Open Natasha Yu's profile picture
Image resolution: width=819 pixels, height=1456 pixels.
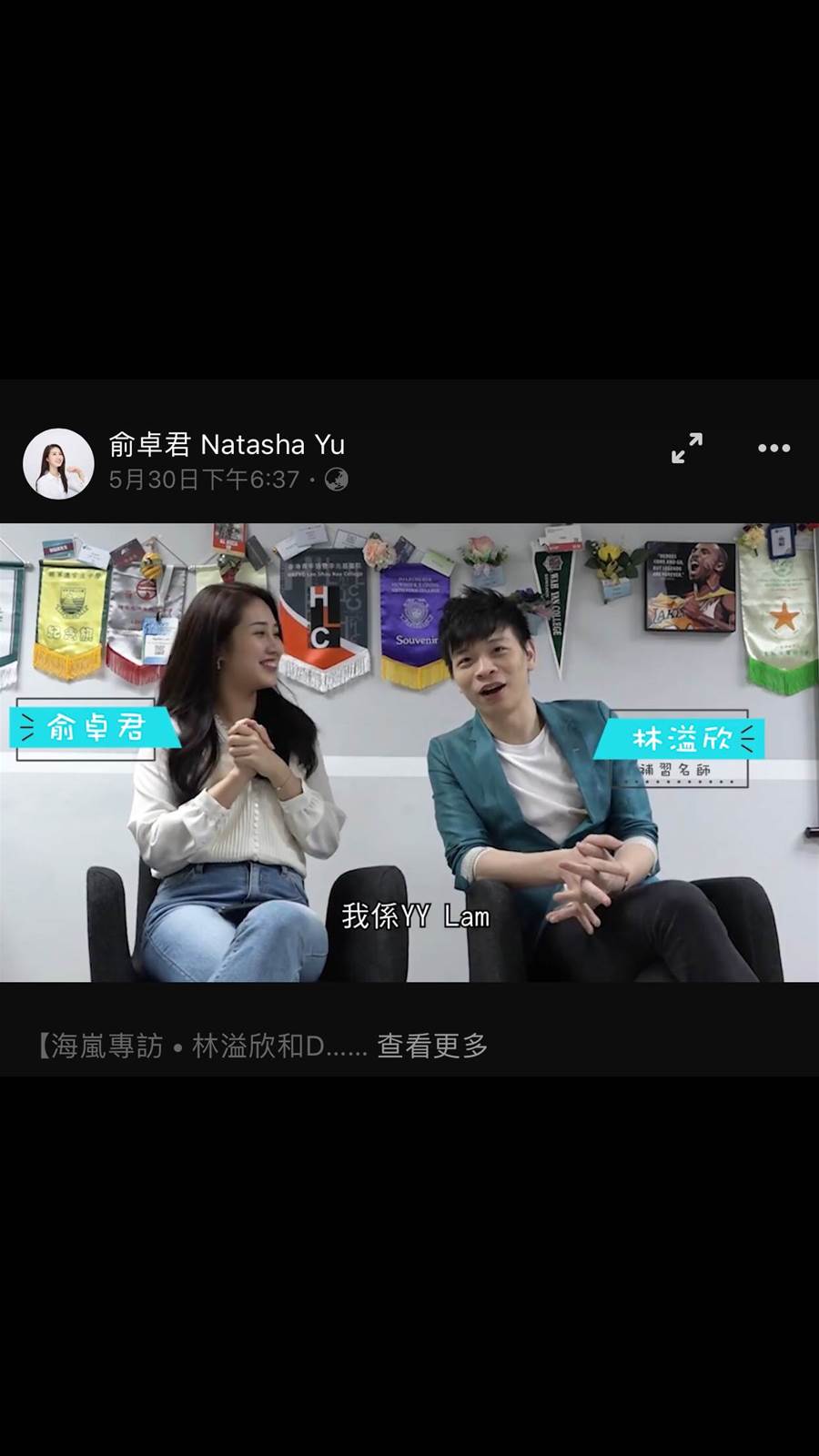point(58,463)
